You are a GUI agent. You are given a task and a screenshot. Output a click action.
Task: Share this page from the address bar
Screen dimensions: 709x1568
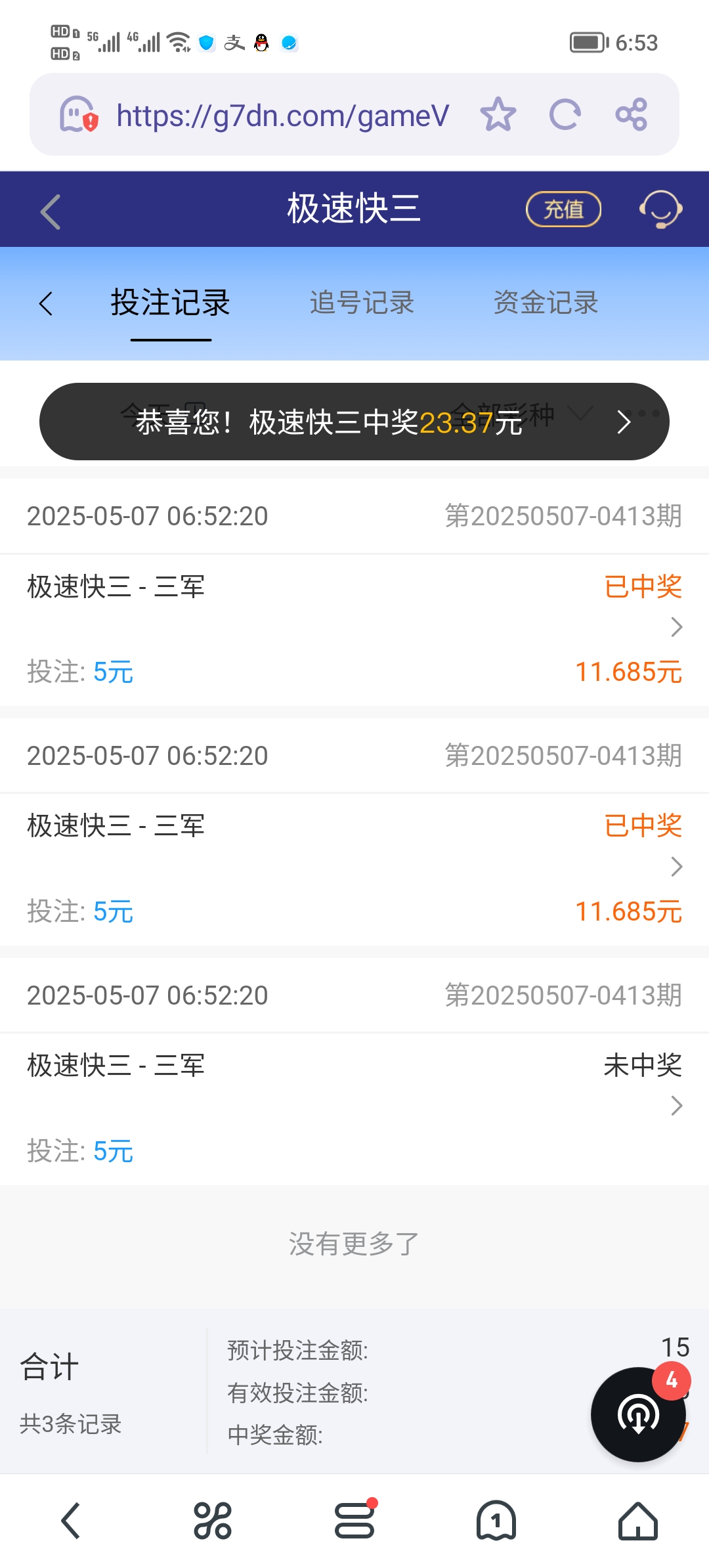[632, 115]
